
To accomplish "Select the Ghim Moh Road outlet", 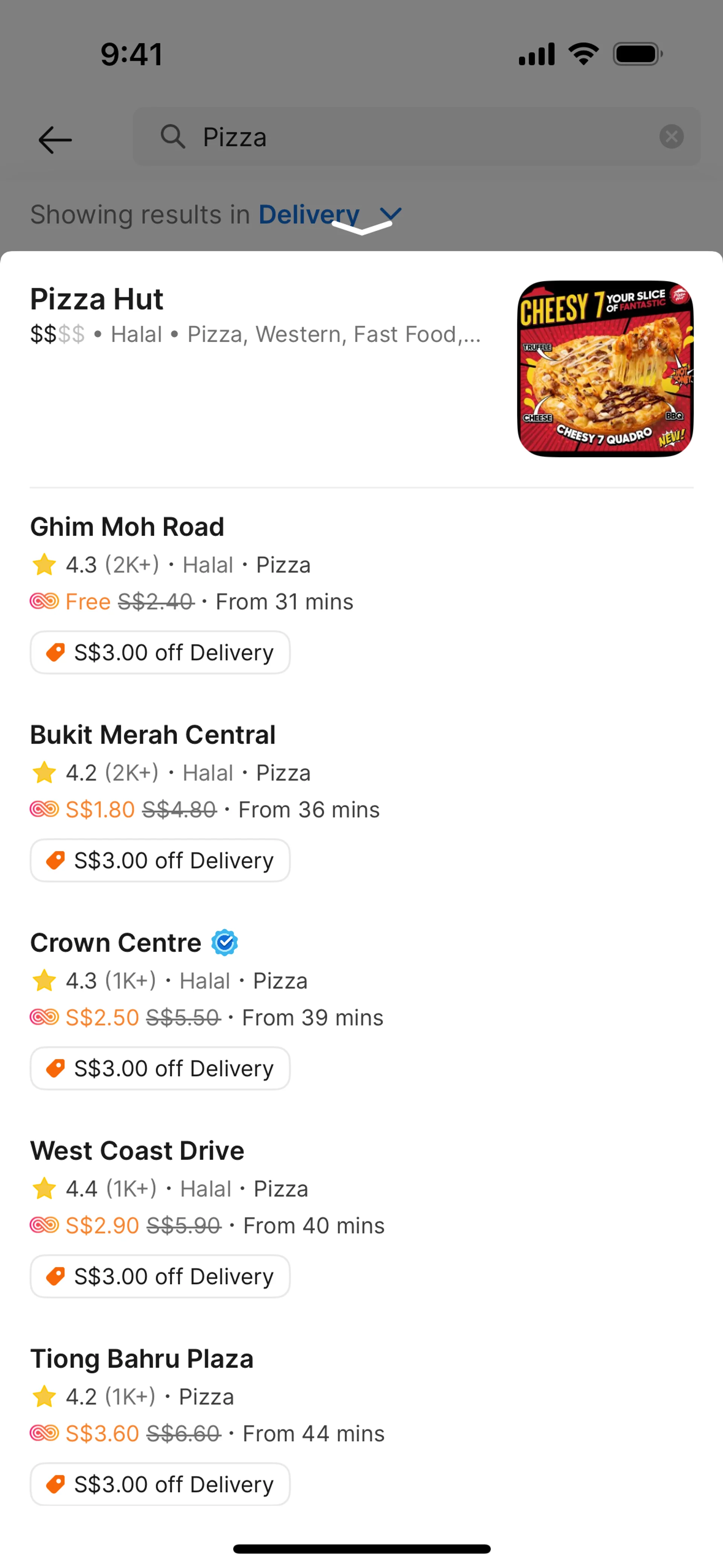I will coord(127,527).
